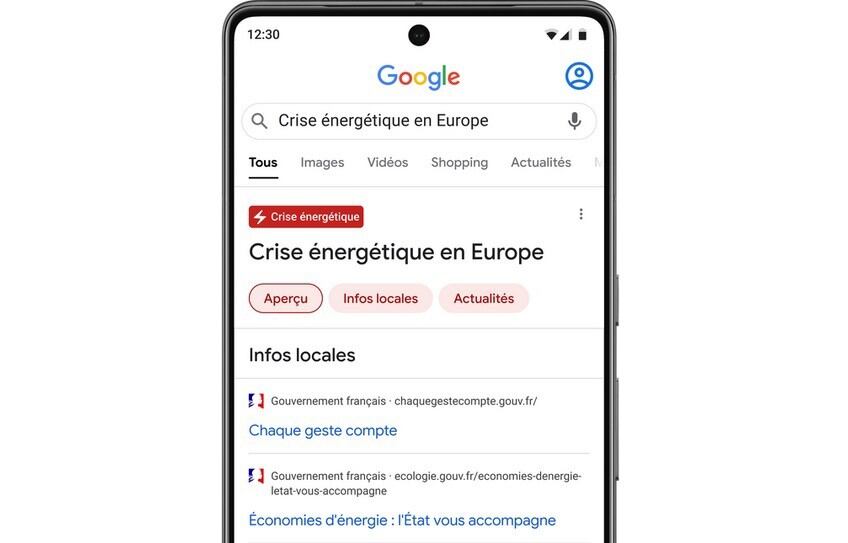Go to the Actualités tab

coord(540,162)
